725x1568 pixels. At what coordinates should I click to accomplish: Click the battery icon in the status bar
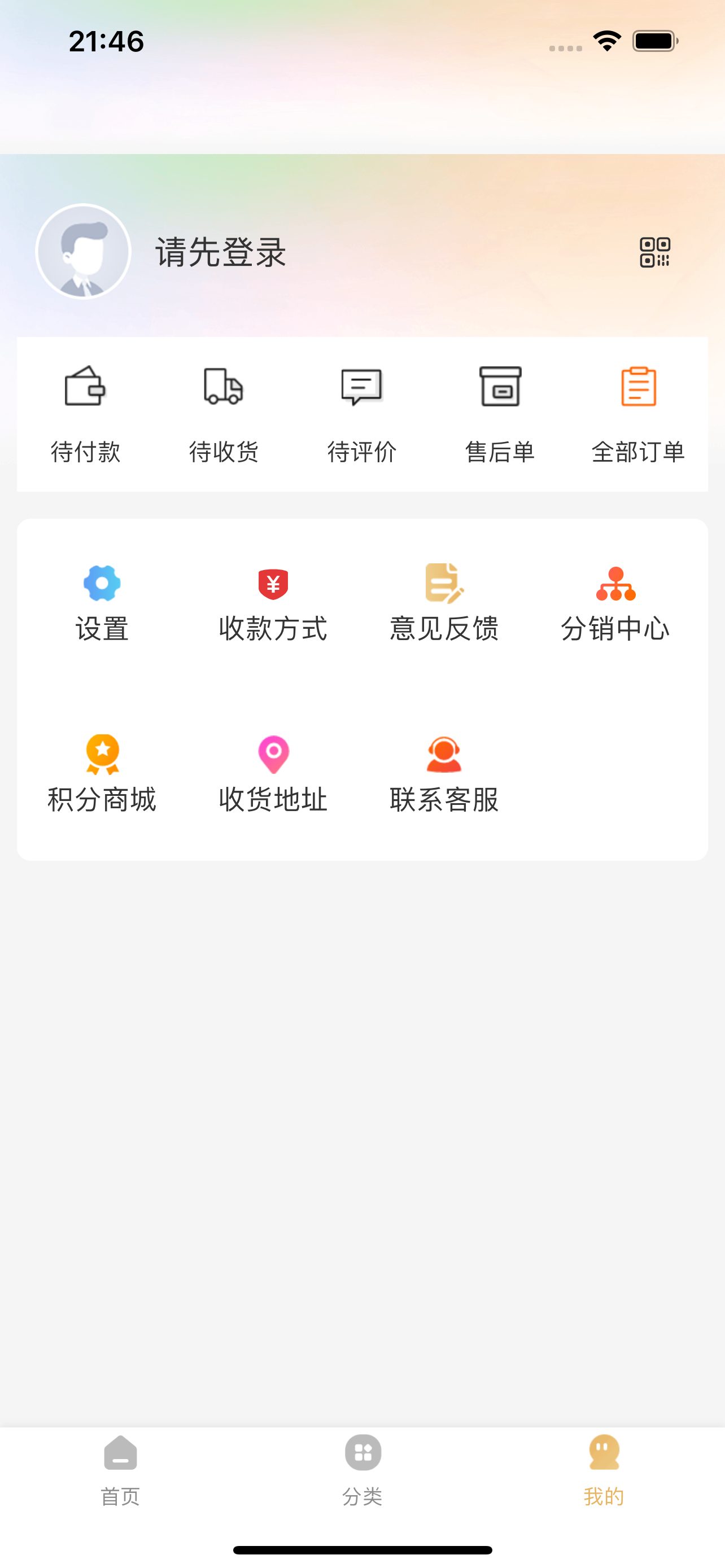tap(654, 40)
